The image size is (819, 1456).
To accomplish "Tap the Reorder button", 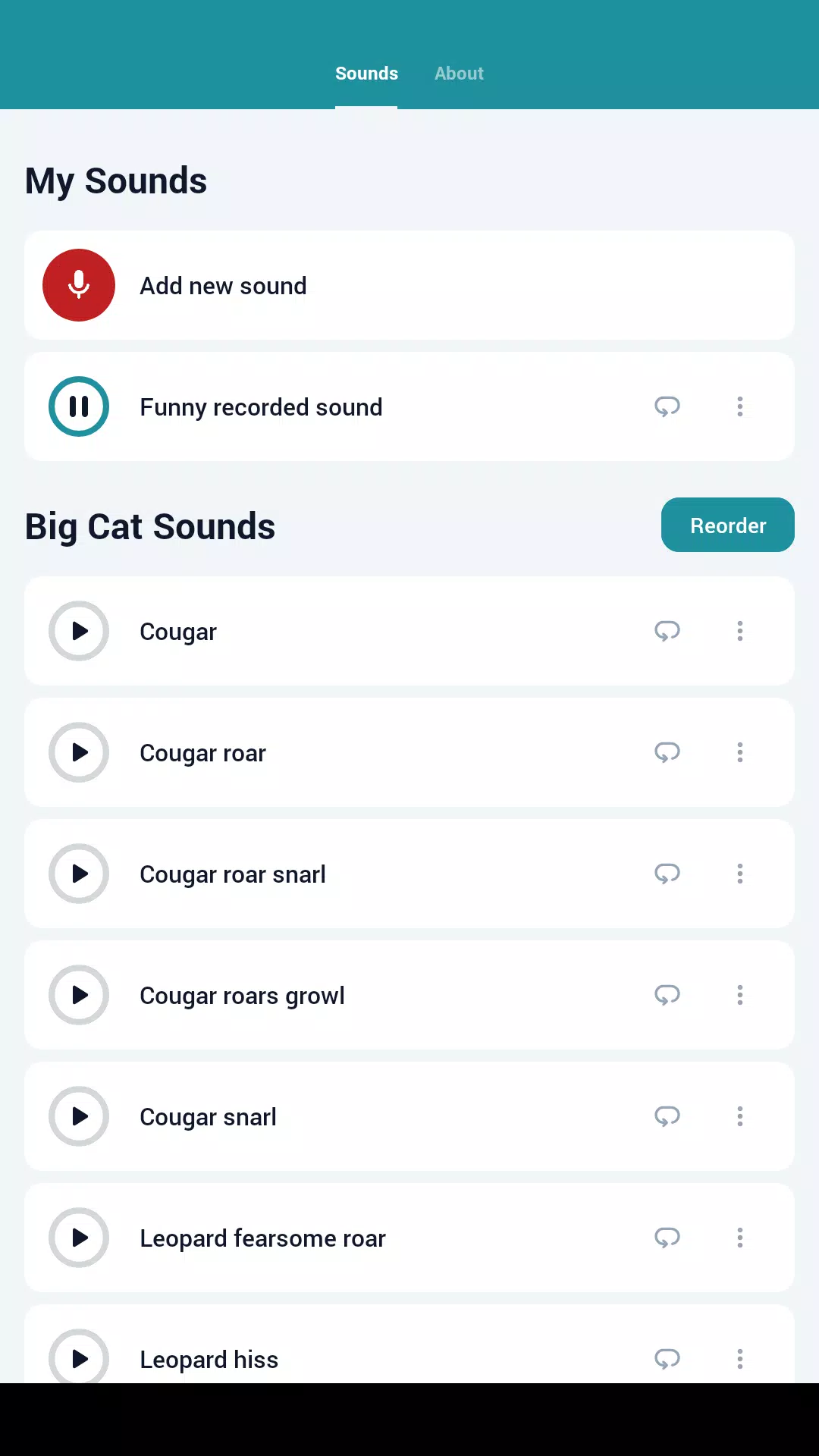I will pyautogui.click(x=728, y=525).
